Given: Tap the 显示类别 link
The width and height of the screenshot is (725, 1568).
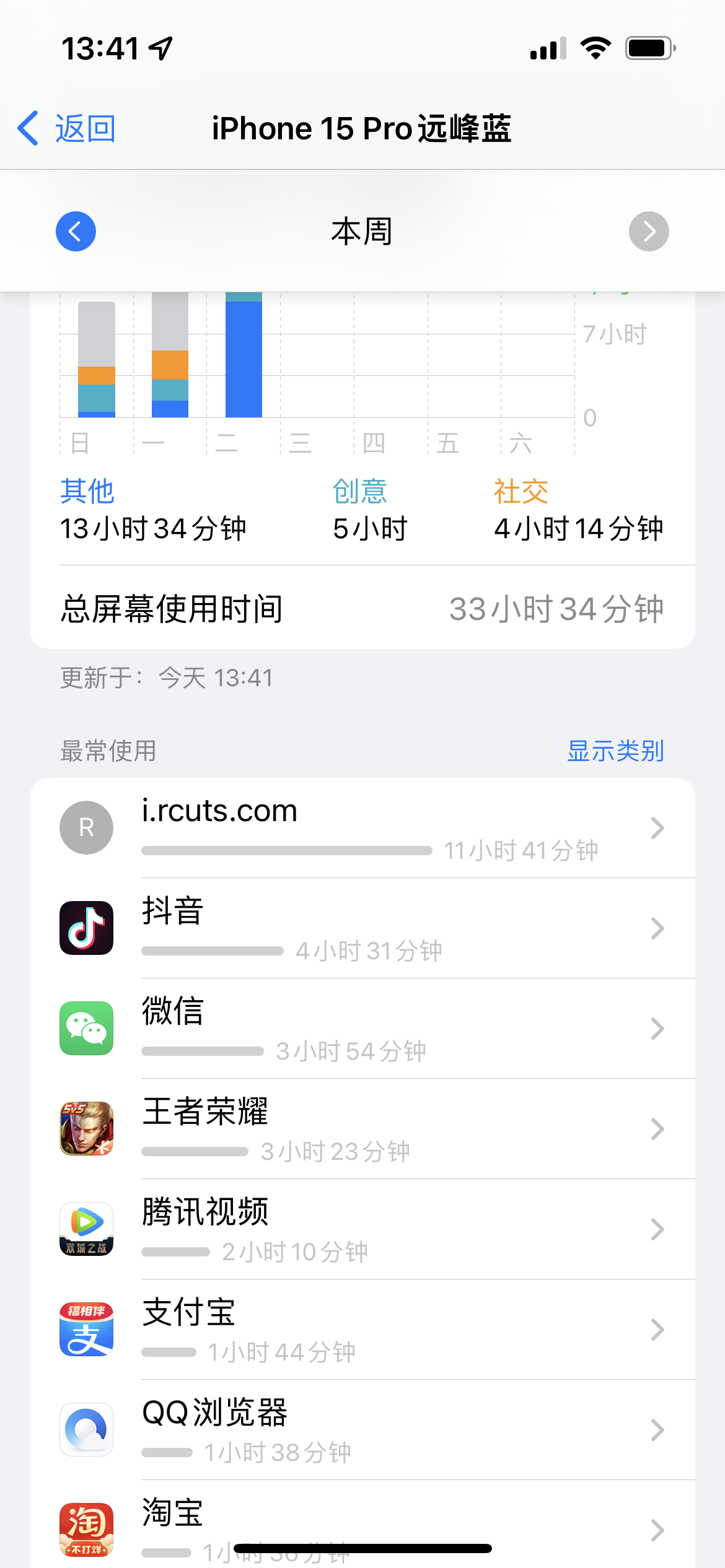Looking at the screenshot, I should point(615,751).
